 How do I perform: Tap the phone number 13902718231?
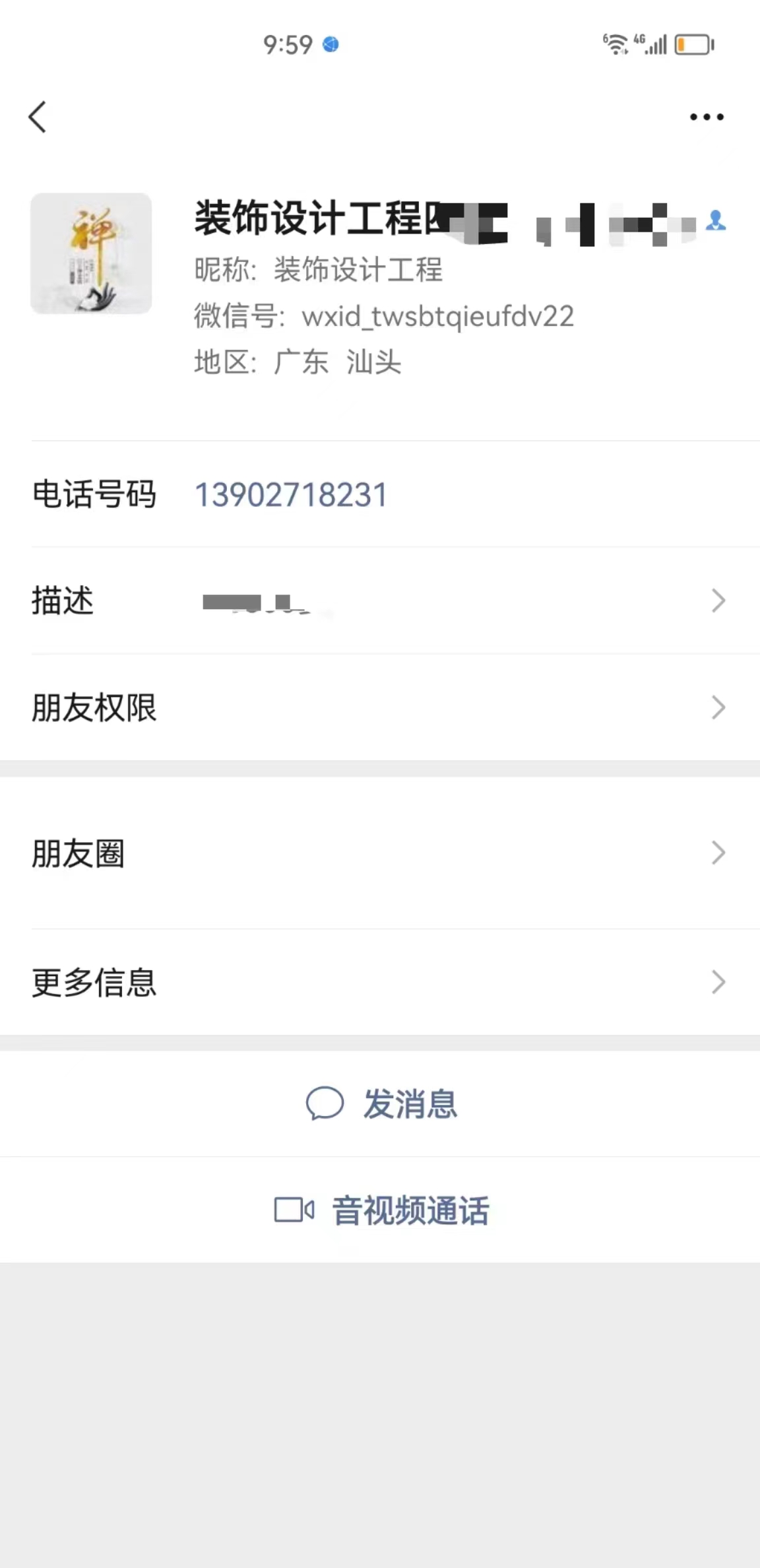(x=290, y=494)
